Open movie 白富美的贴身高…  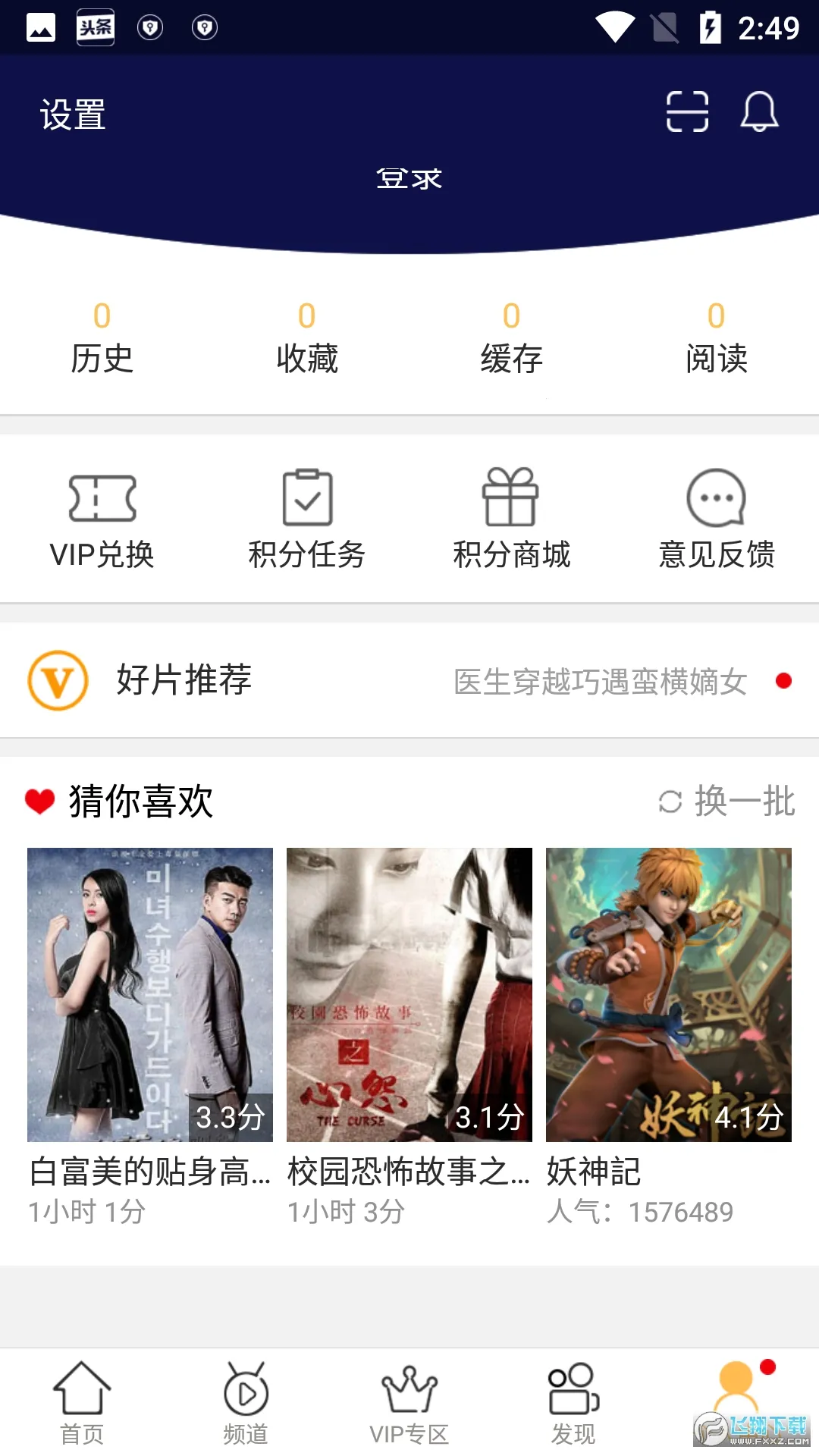click(x=150, y=995)
